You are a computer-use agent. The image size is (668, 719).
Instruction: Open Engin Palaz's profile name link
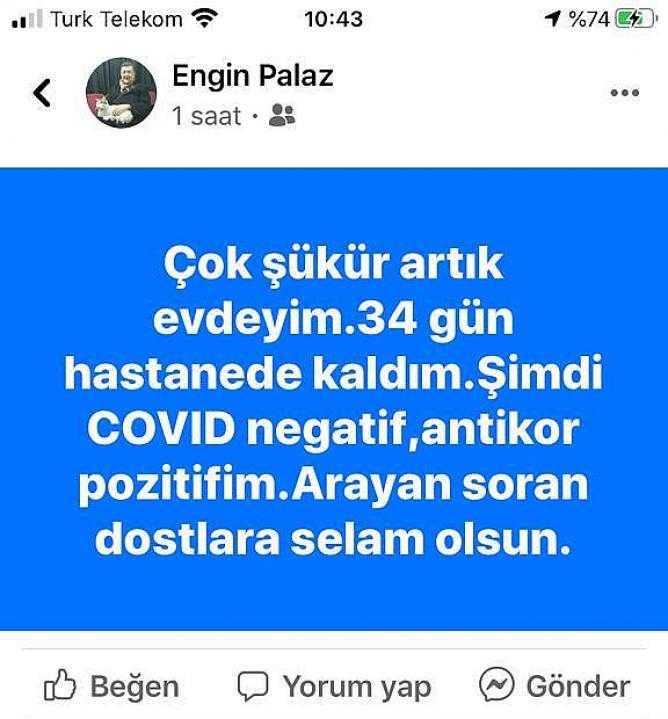coord(252,75)
